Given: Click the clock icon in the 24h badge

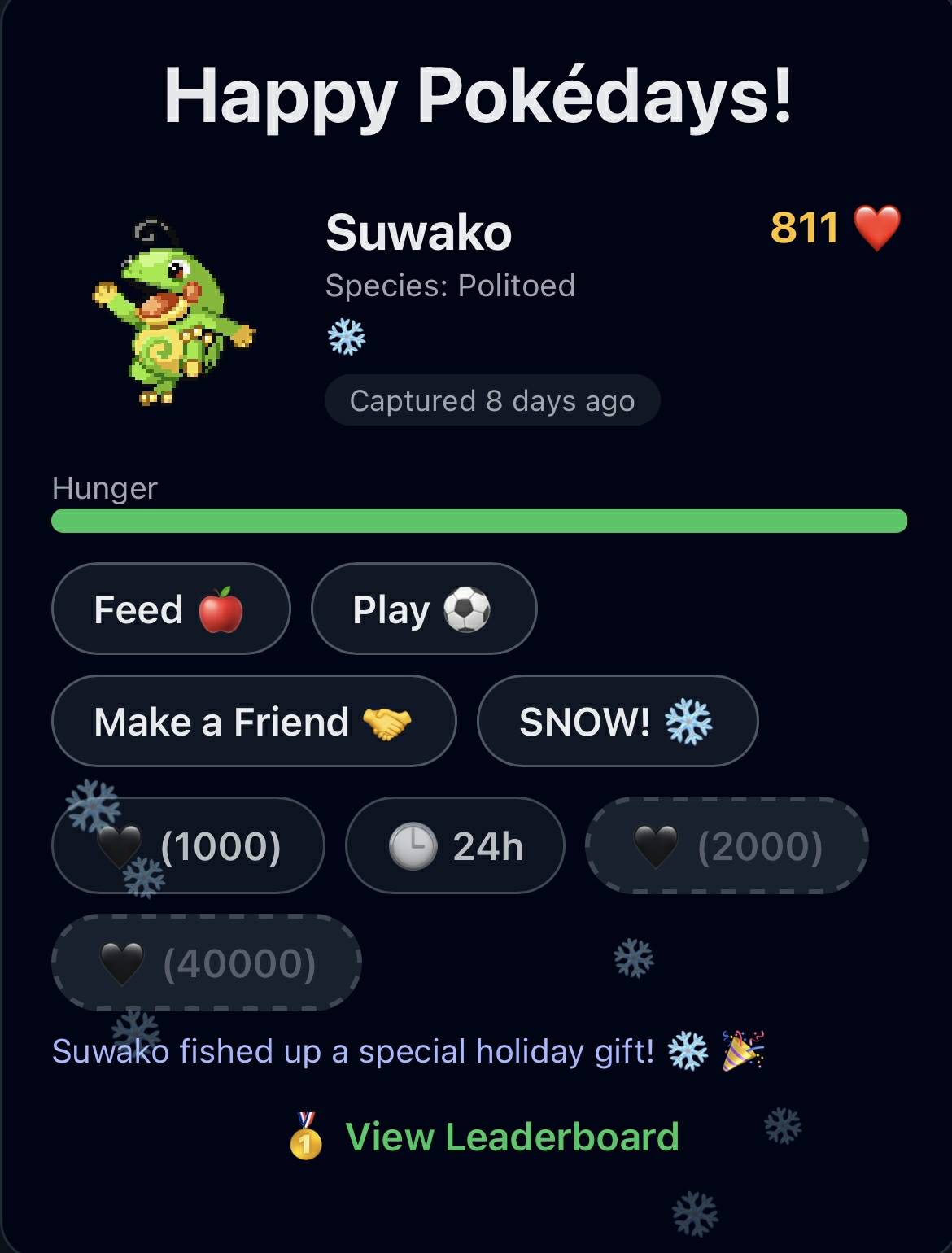Looking at the screenshot, I should (411, 845).
